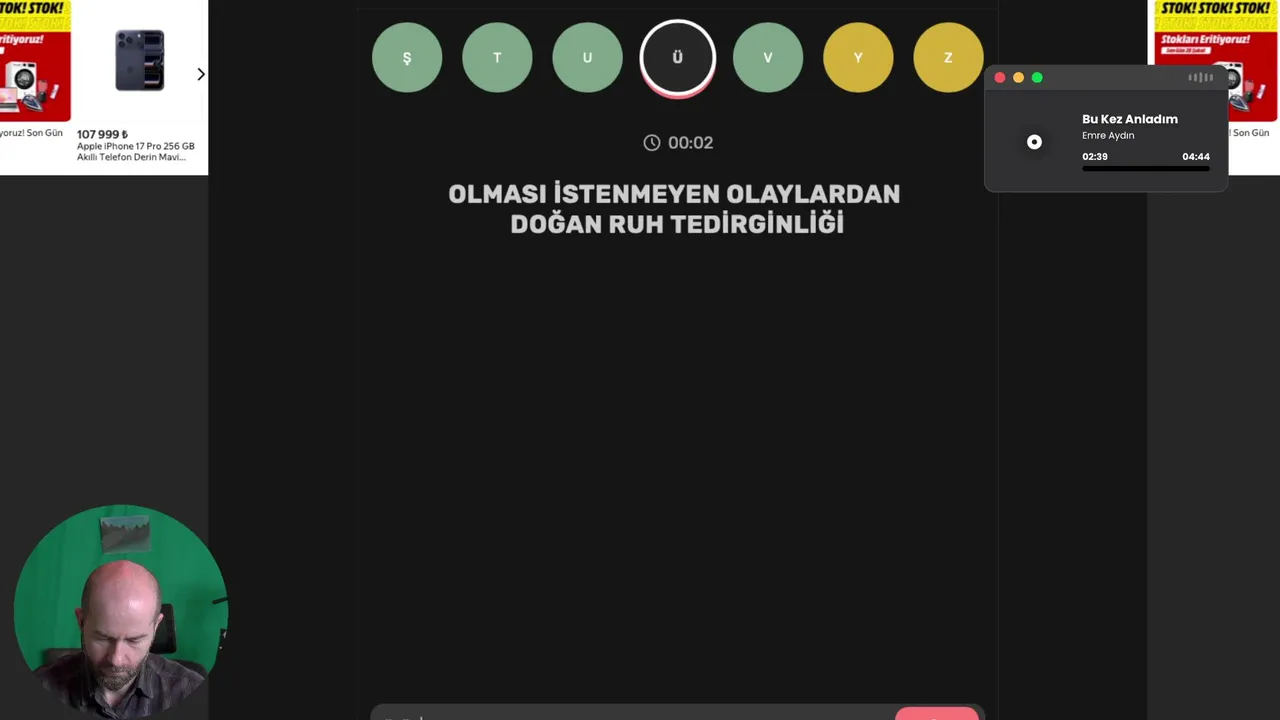Close the music player widget
This screenshot has width=1280, height=720.
tap(1000, 78)
